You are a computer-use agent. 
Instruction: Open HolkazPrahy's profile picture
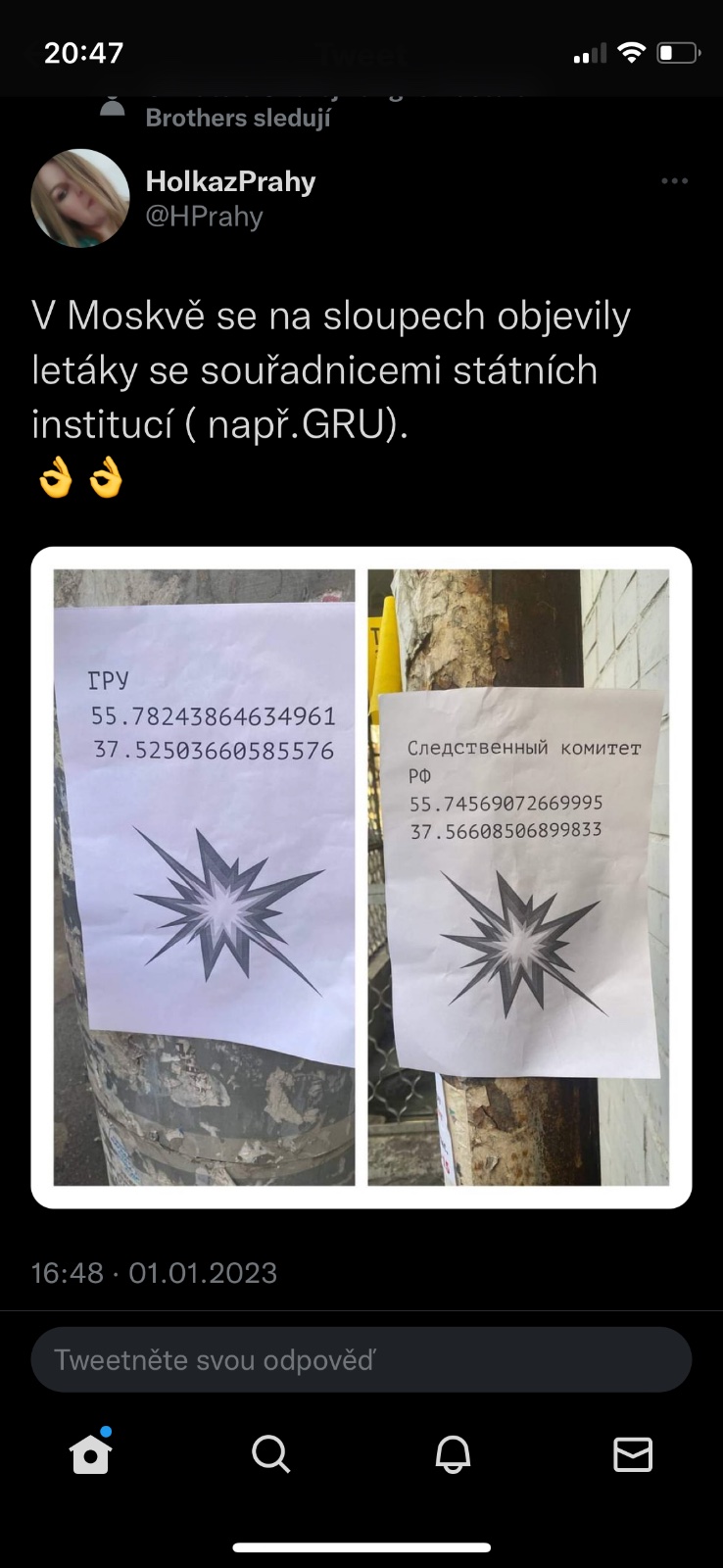click(80, 198)
